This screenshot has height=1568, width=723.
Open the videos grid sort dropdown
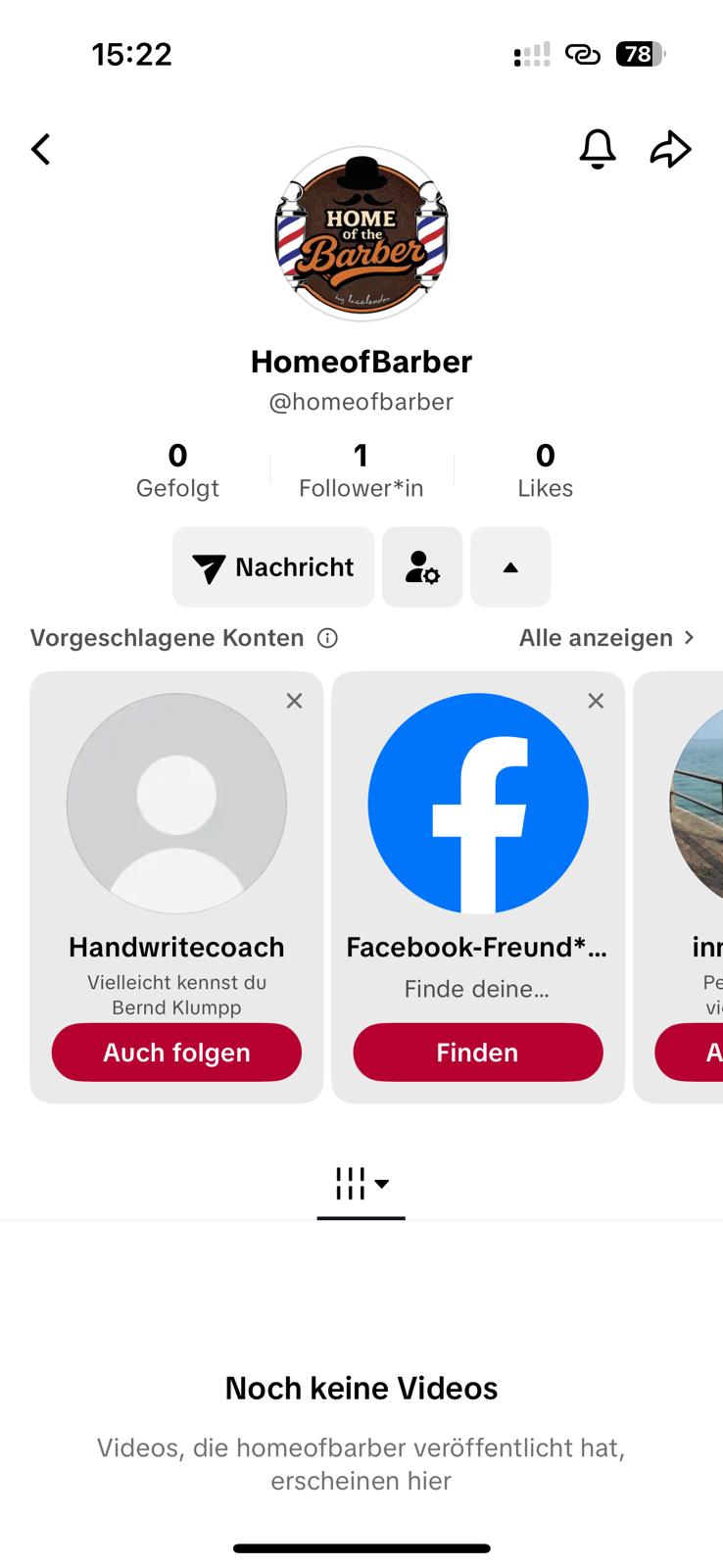point(361,1184)
